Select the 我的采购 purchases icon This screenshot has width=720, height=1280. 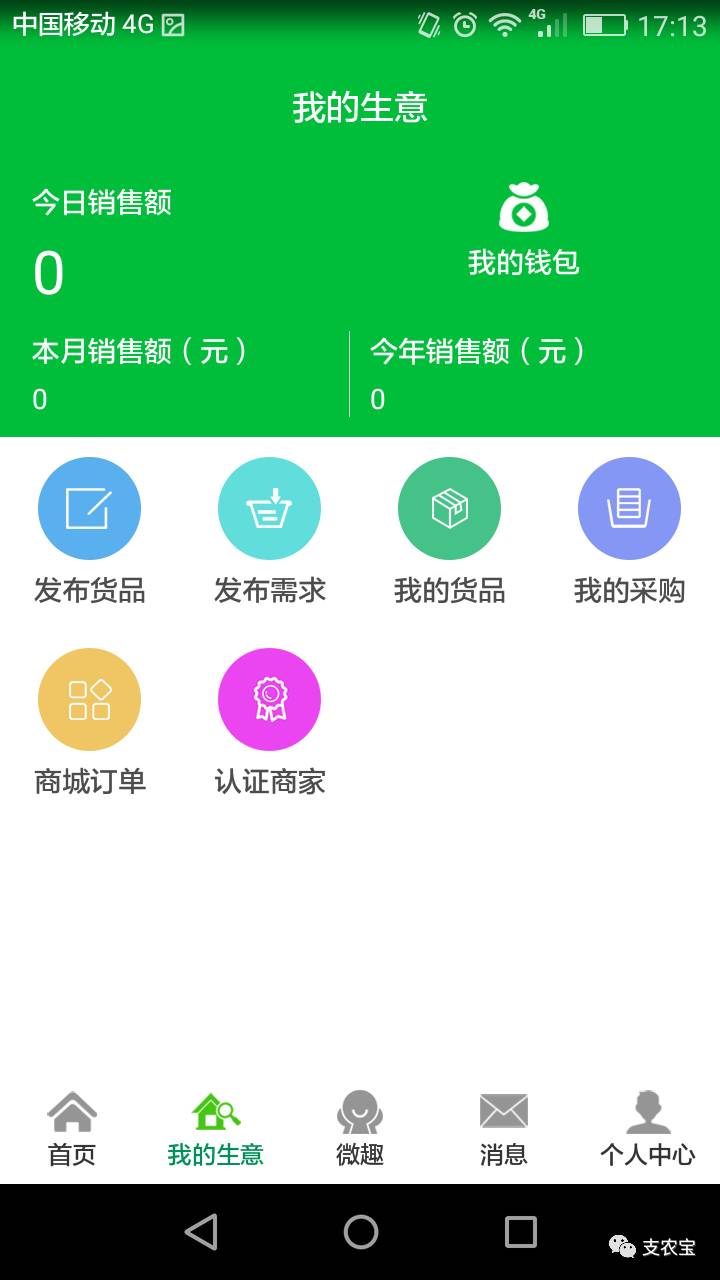(x=629, y=507)
